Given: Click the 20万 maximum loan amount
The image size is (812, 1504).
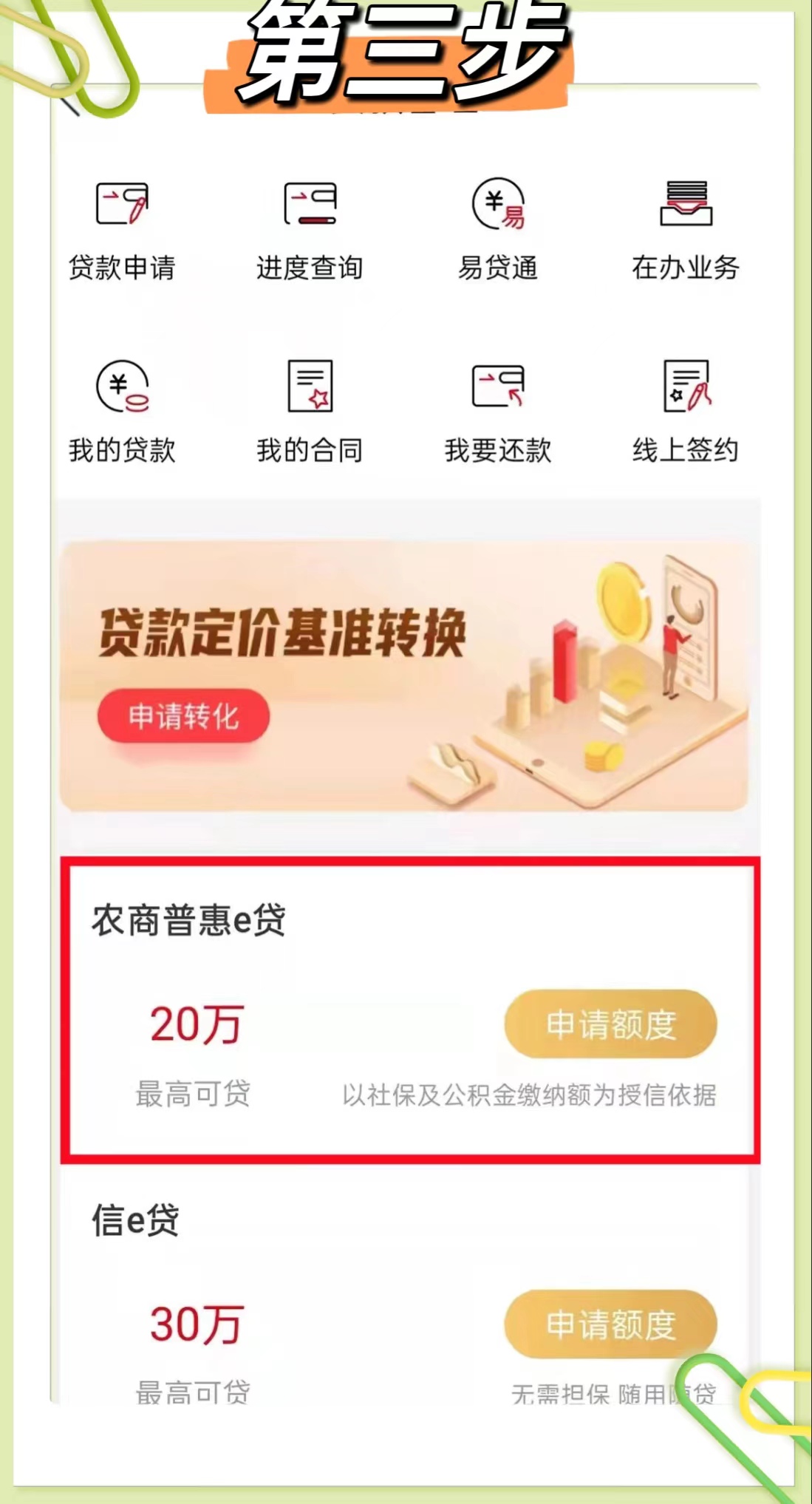Looking at the screenshot, I should pos(194,1024).
